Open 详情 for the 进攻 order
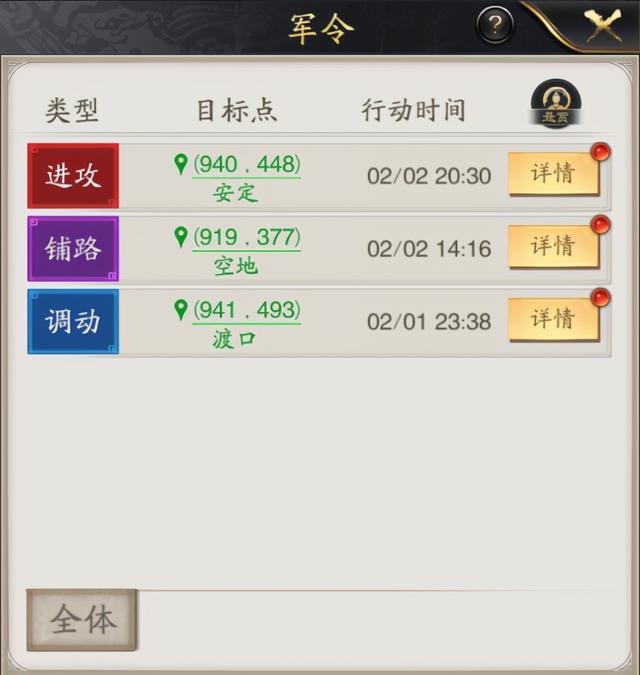640x675 pixels. pyautogui.click(x=553, y=174)
